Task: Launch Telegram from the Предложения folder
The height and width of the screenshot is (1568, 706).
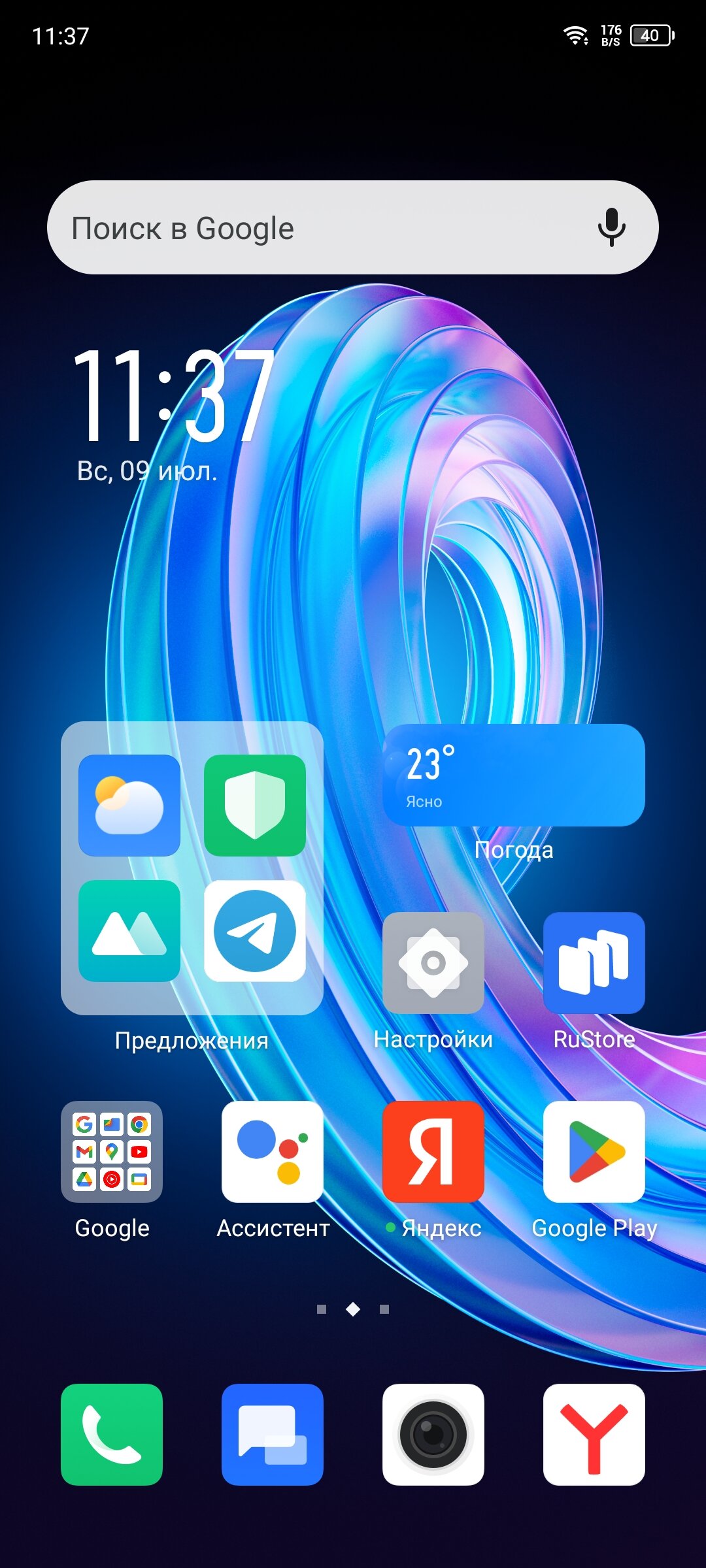Action: [x=255, y=930]
